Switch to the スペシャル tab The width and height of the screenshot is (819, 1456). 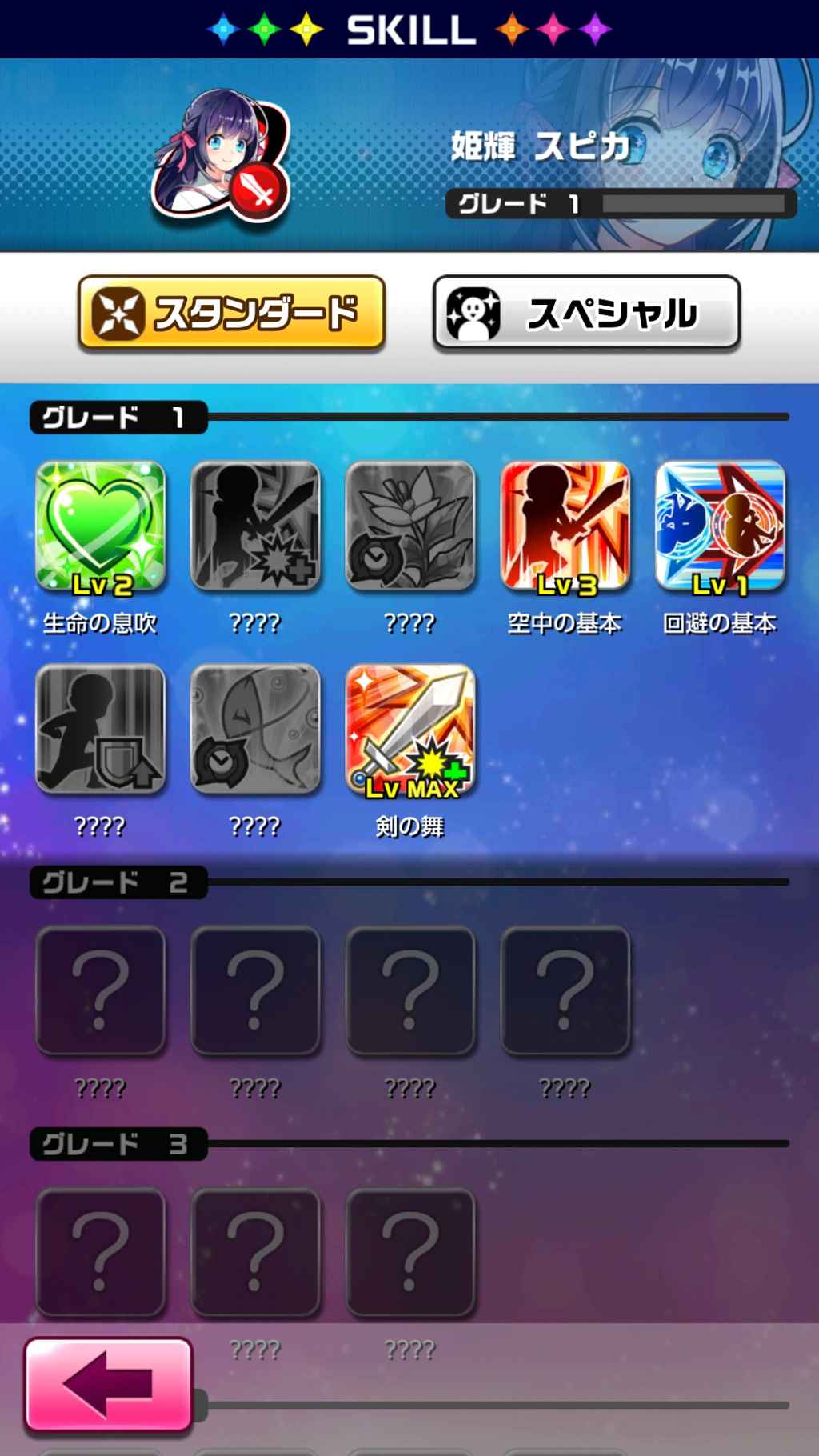pos(586,313)
